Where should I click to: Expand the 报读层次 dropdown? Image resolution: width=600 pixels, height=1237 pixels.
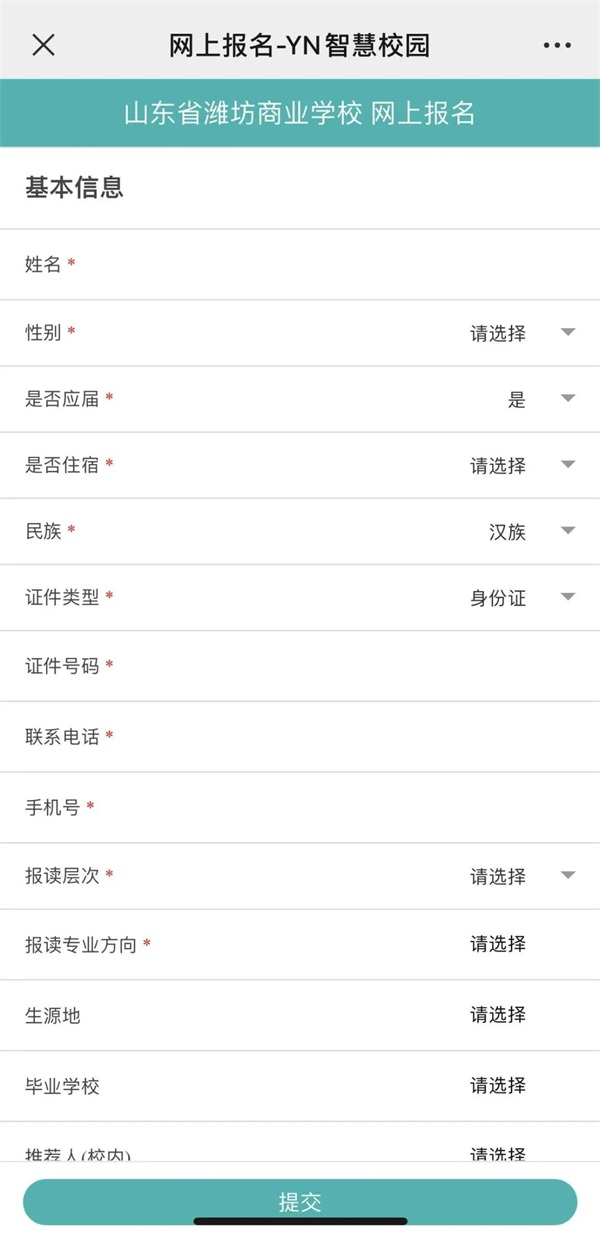[522, 876]
